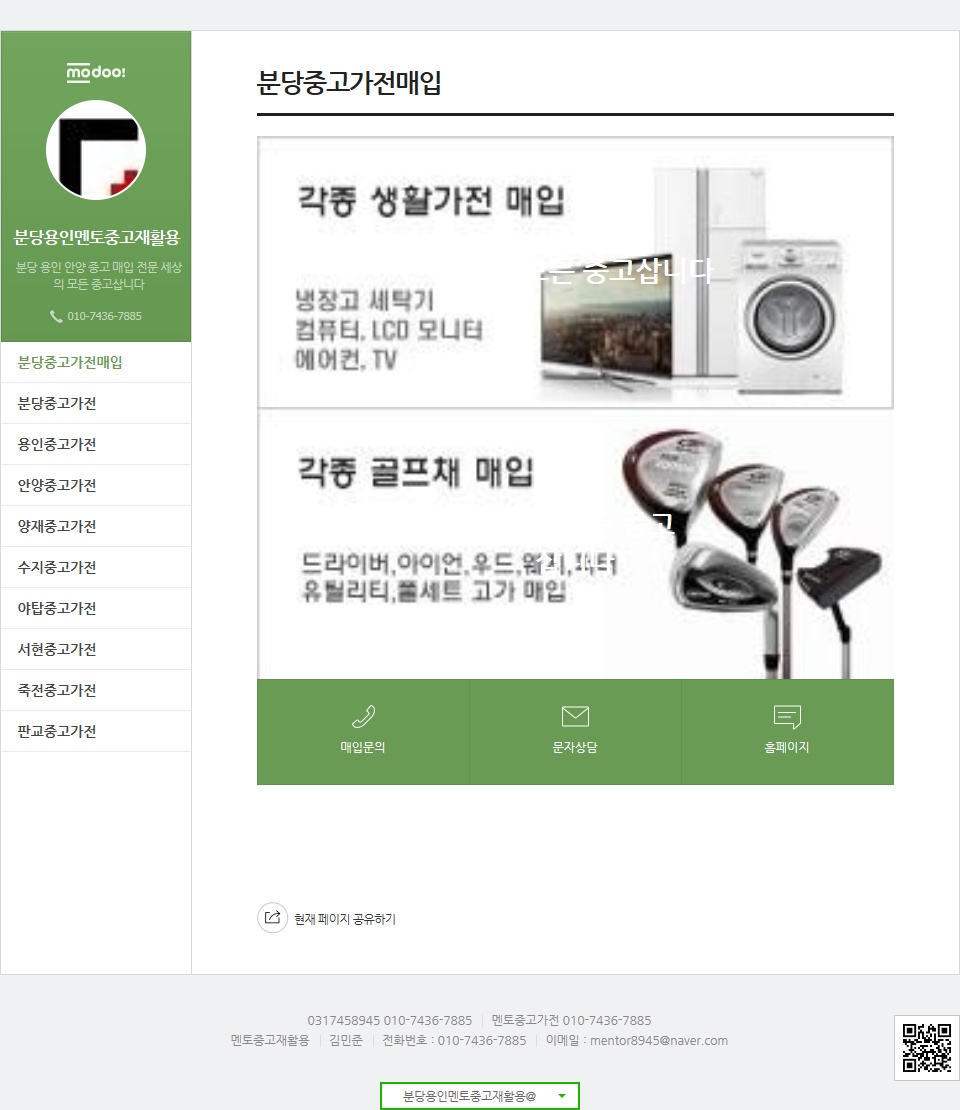
Task: Tap the modoo! logo link
Action: [96, 72]
